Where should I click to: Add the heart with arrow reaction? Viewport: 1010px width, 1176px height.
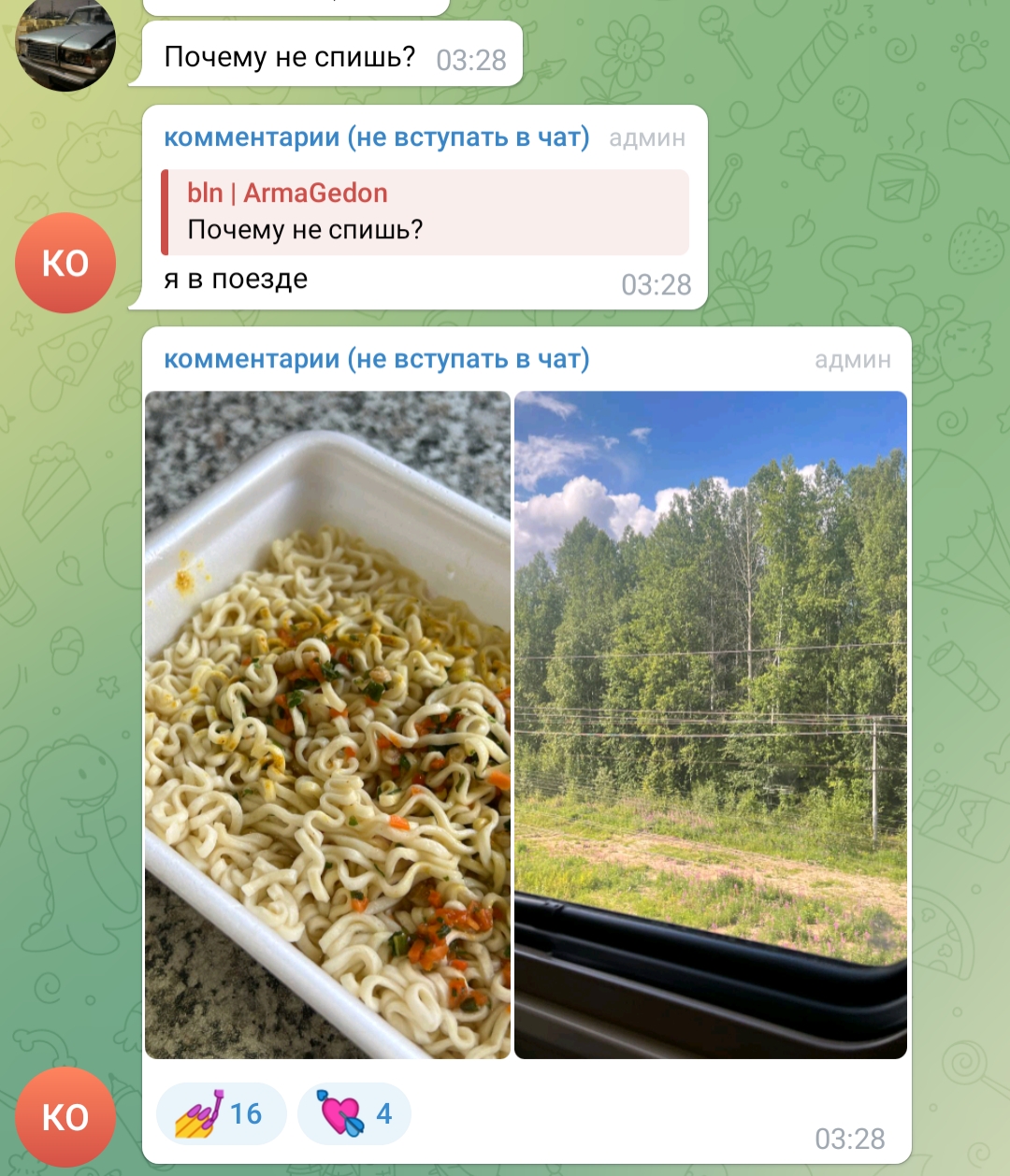click(x=354, y=1113)
